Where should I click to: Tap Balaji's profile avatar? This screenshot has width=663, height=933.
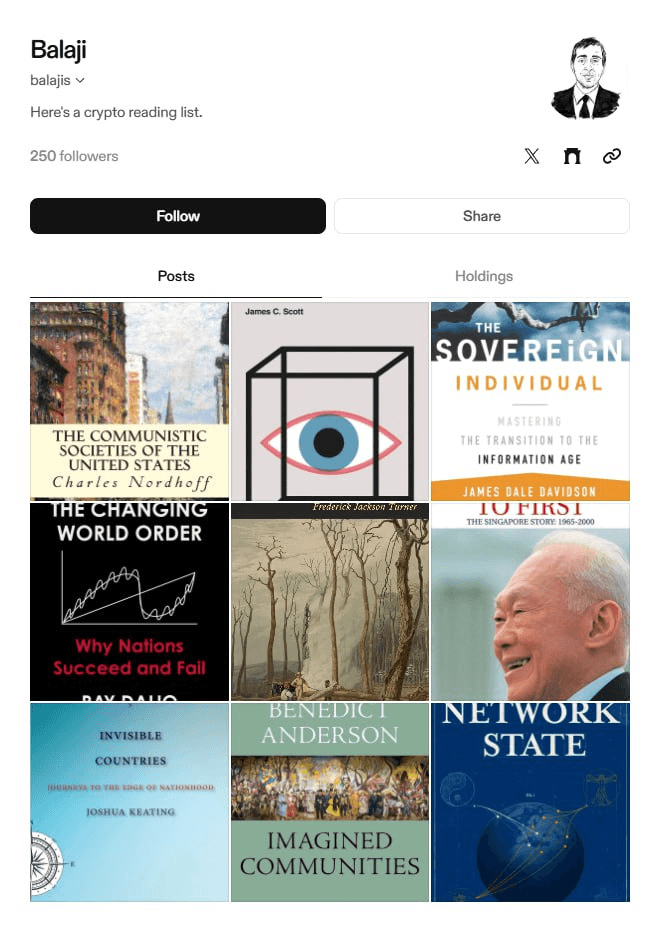(586, 79)
